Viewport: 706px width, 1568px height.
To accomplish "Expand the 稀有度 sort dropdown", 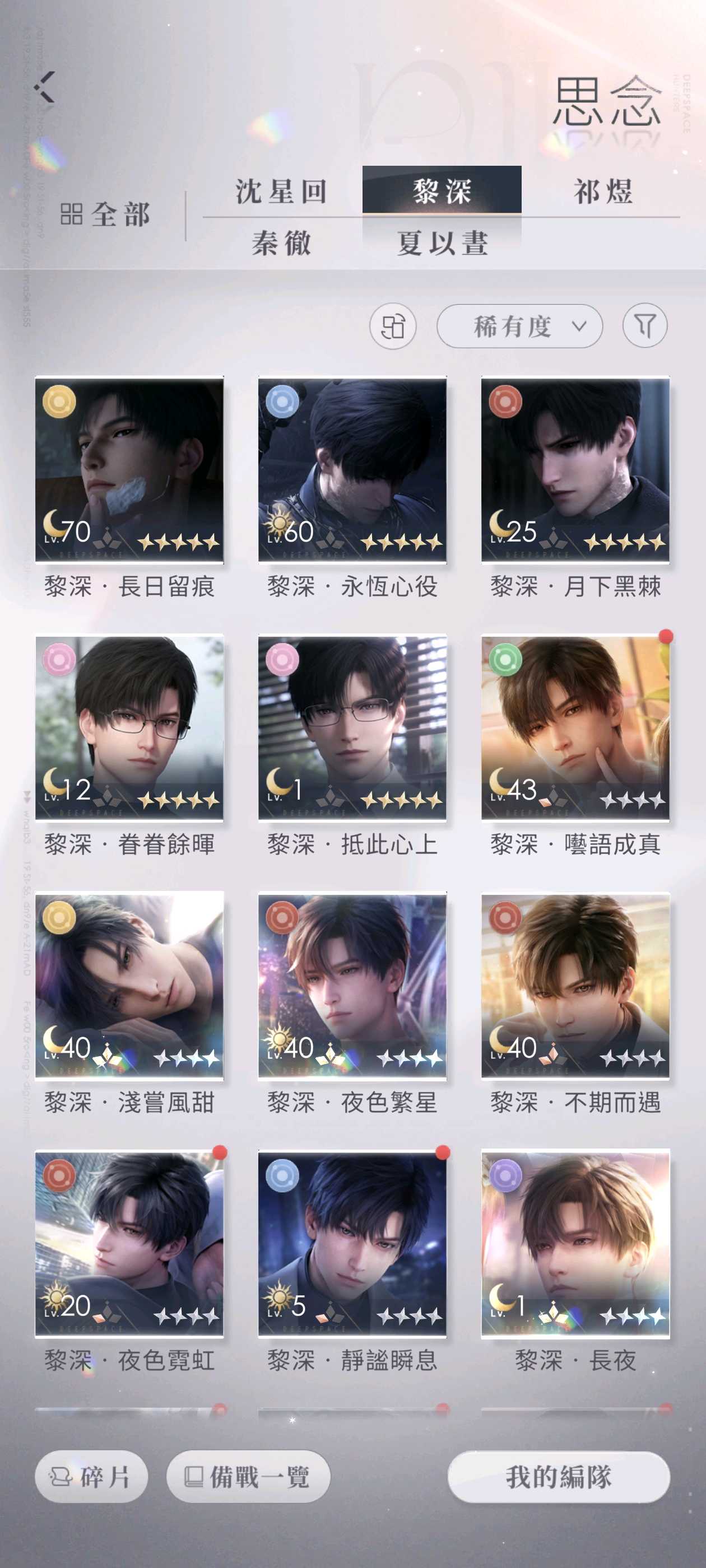I will tap(519, 326).
